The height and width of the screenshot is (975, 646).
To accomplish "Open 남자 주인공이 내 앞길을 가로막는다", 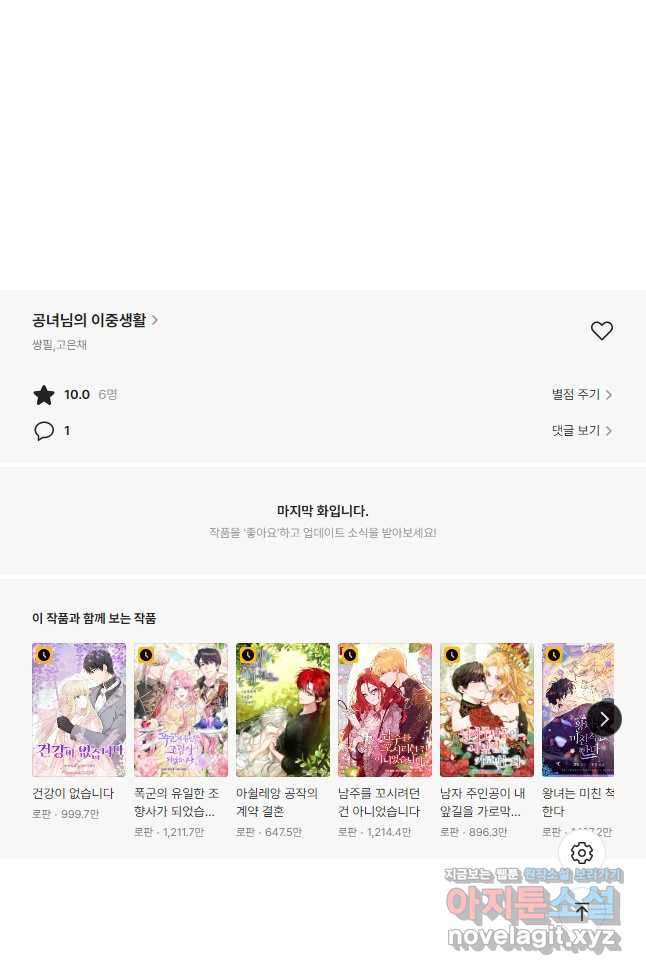I will coord(487,710).
